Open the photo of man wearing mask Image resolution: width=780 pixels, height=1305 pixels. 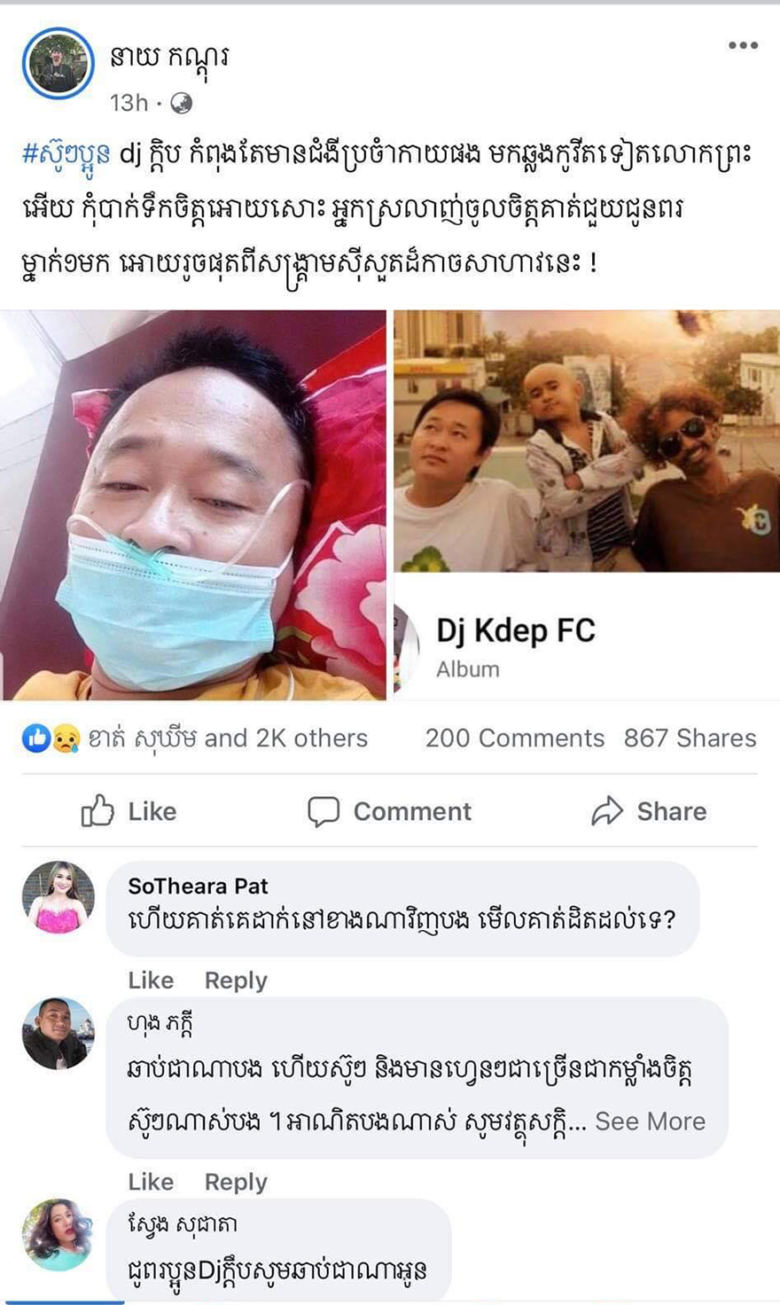pos(193,504)
